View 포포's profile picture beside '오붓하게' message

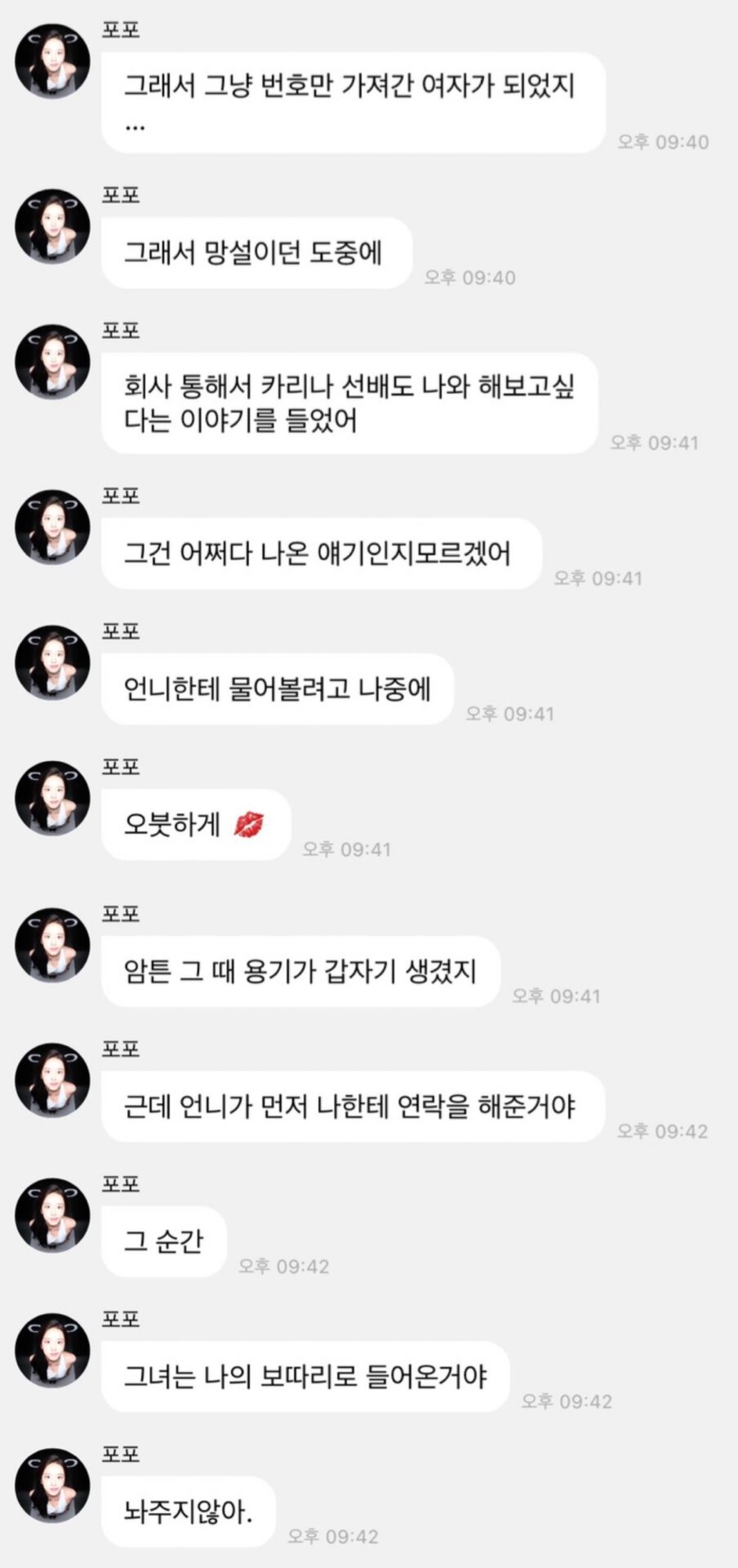(x=52, y=798)
